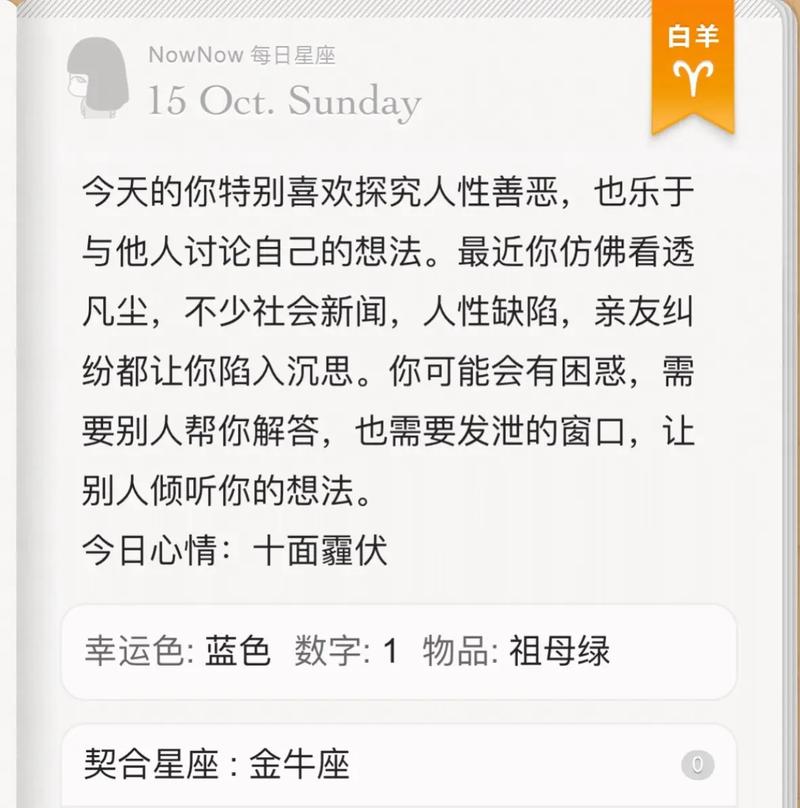Tap the 白羊 Aries sign ribbon

click(692, 62)
